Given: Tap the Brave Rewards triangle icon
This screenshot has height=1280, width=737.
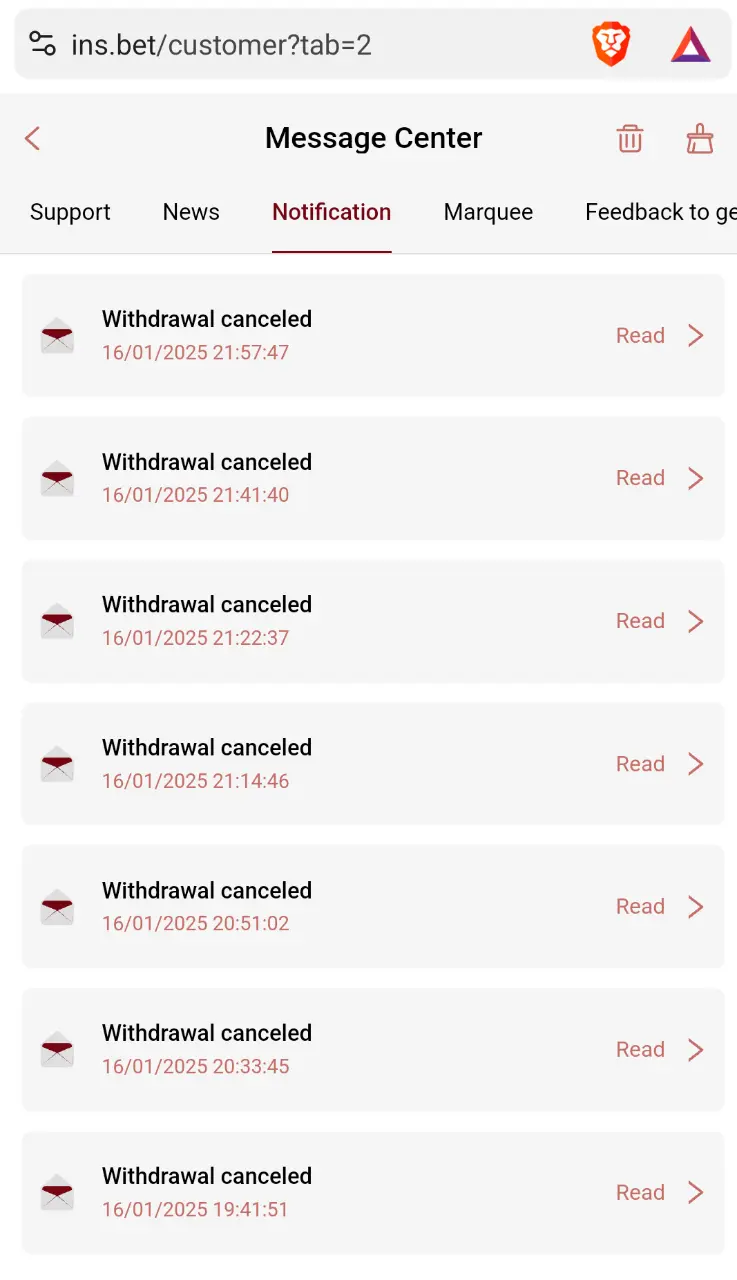Looking at the screenshot, I should pos(691,45).
